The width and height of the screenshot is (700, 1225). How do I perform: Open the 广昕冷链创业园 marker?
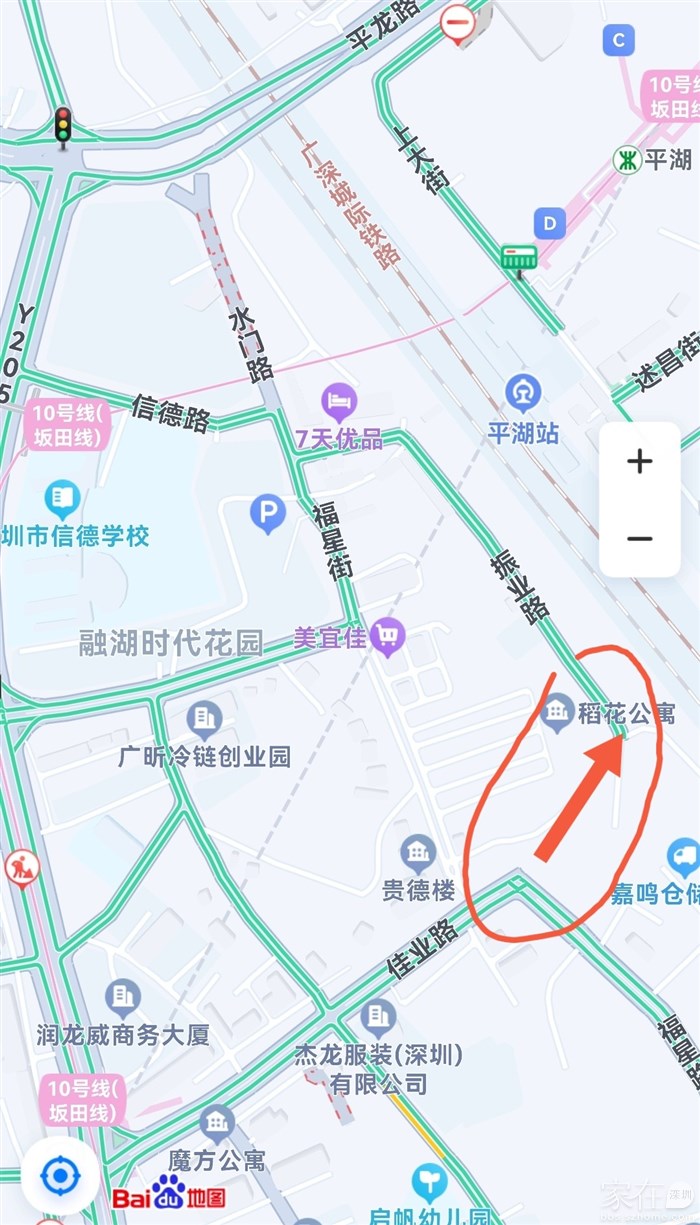[x=204, y=718]
